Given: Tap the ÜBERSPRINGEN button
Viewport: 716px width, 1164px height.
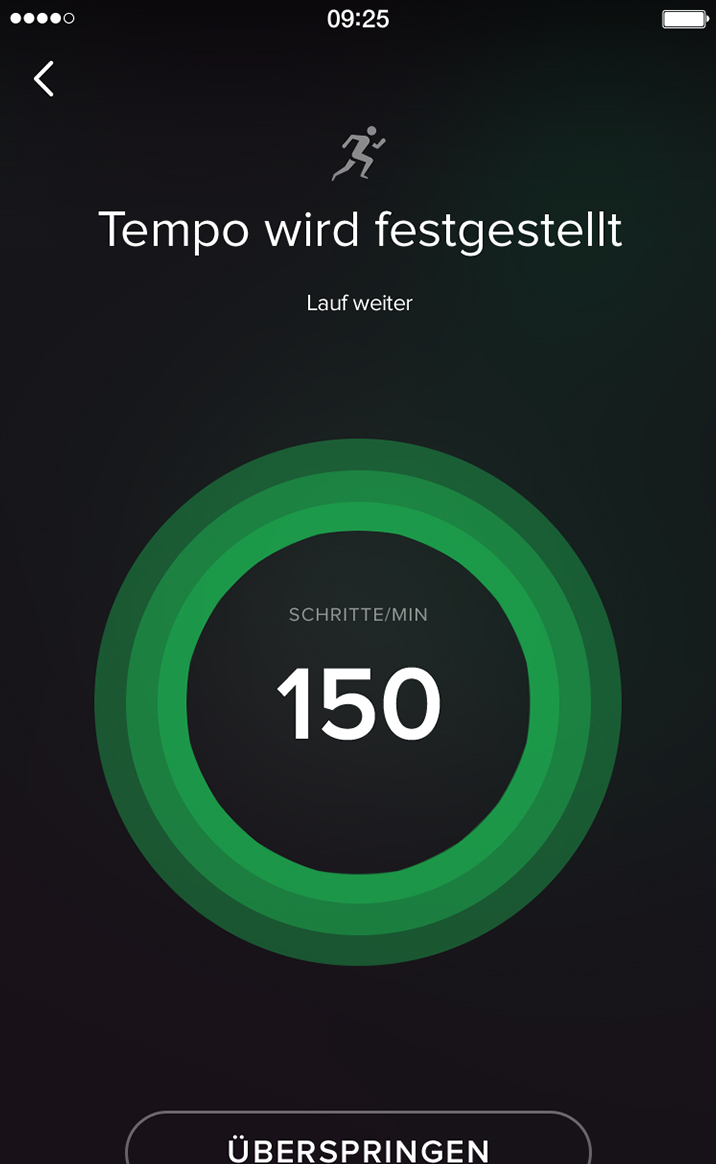Looking at the screenshot, I should click(x=358, y=1140).
